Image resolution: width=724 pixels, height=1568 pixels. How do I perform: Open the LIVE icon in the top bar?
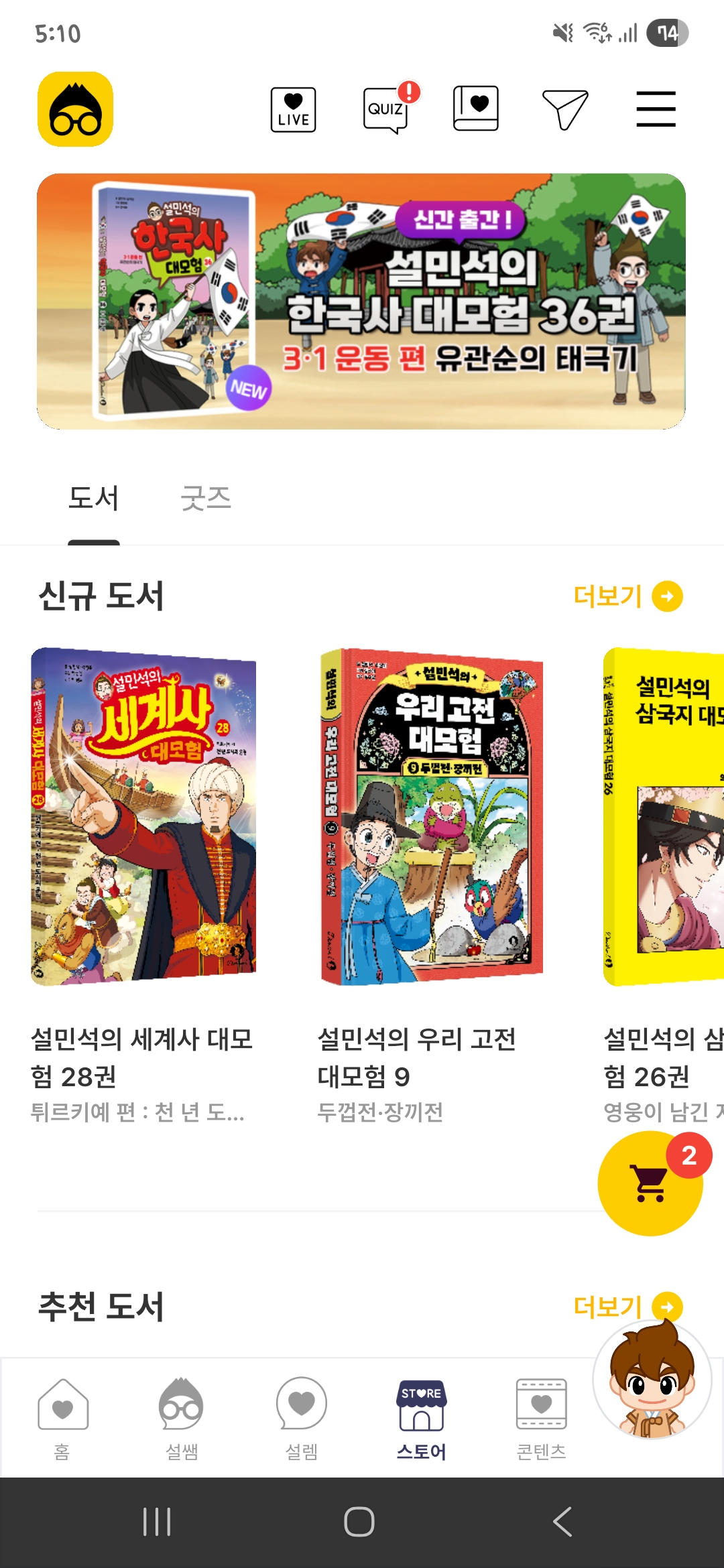(293, 109)
